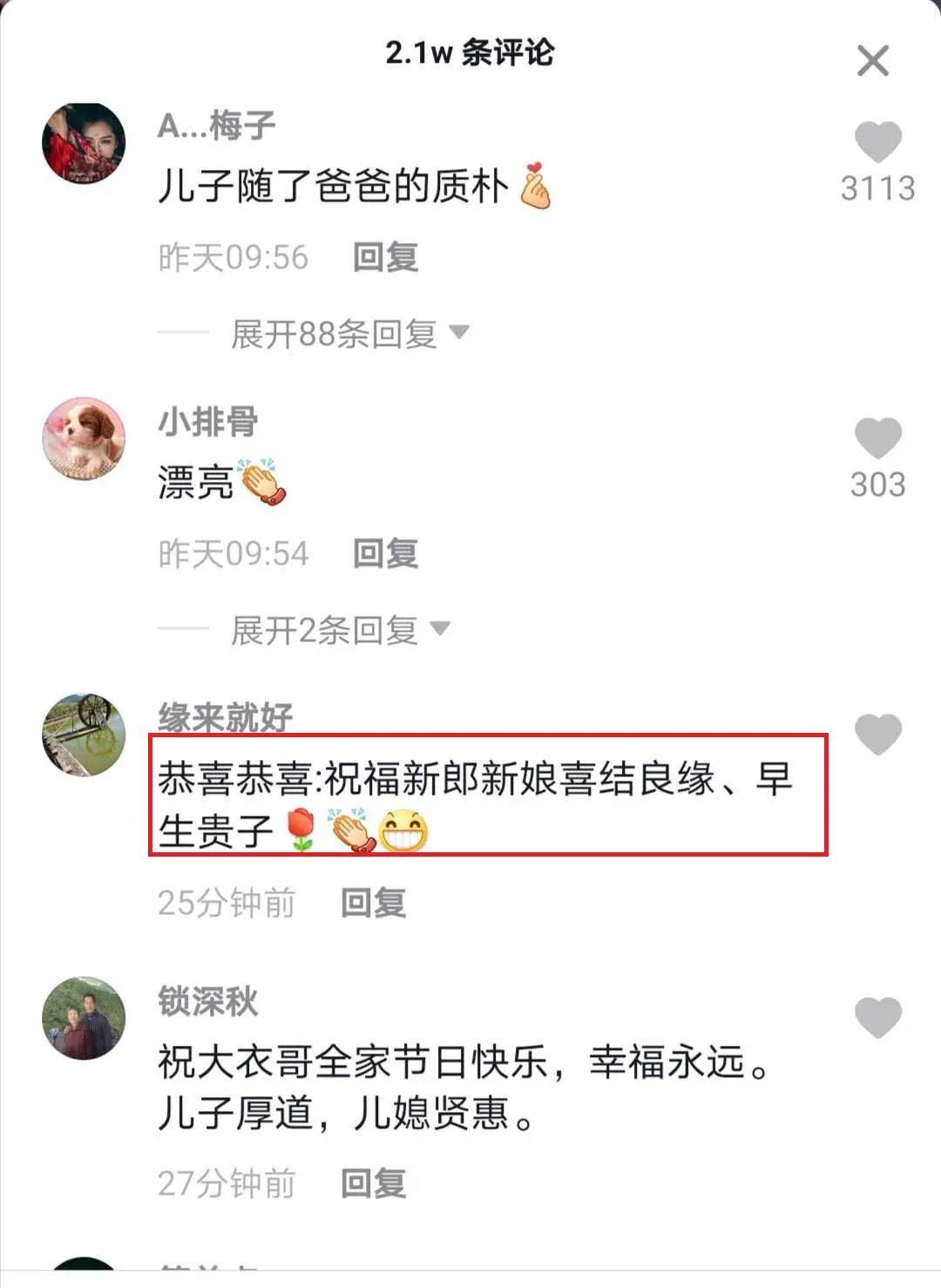Like 小排骨's comment
The height and width of the screenshot is (1288, 941).
coord(877,438)
